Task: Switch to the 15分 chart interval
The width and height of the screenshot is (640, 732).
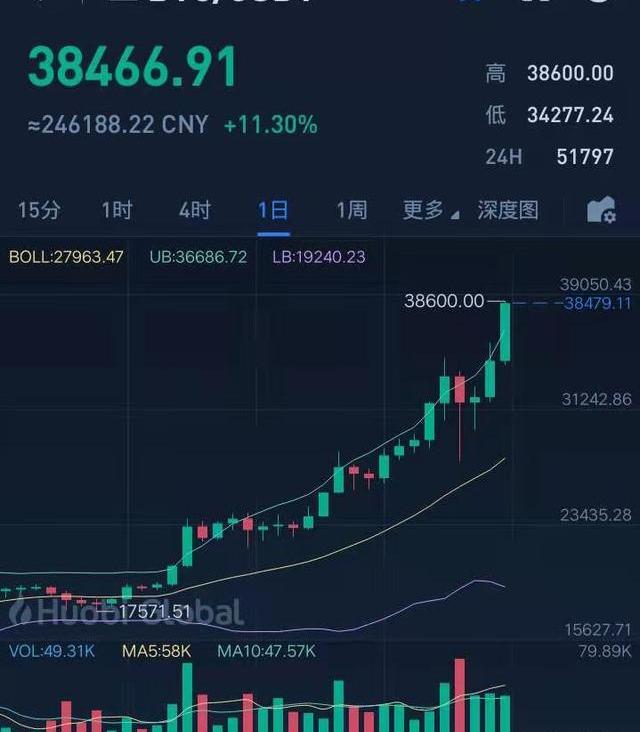Action: (x=39, y=210)
